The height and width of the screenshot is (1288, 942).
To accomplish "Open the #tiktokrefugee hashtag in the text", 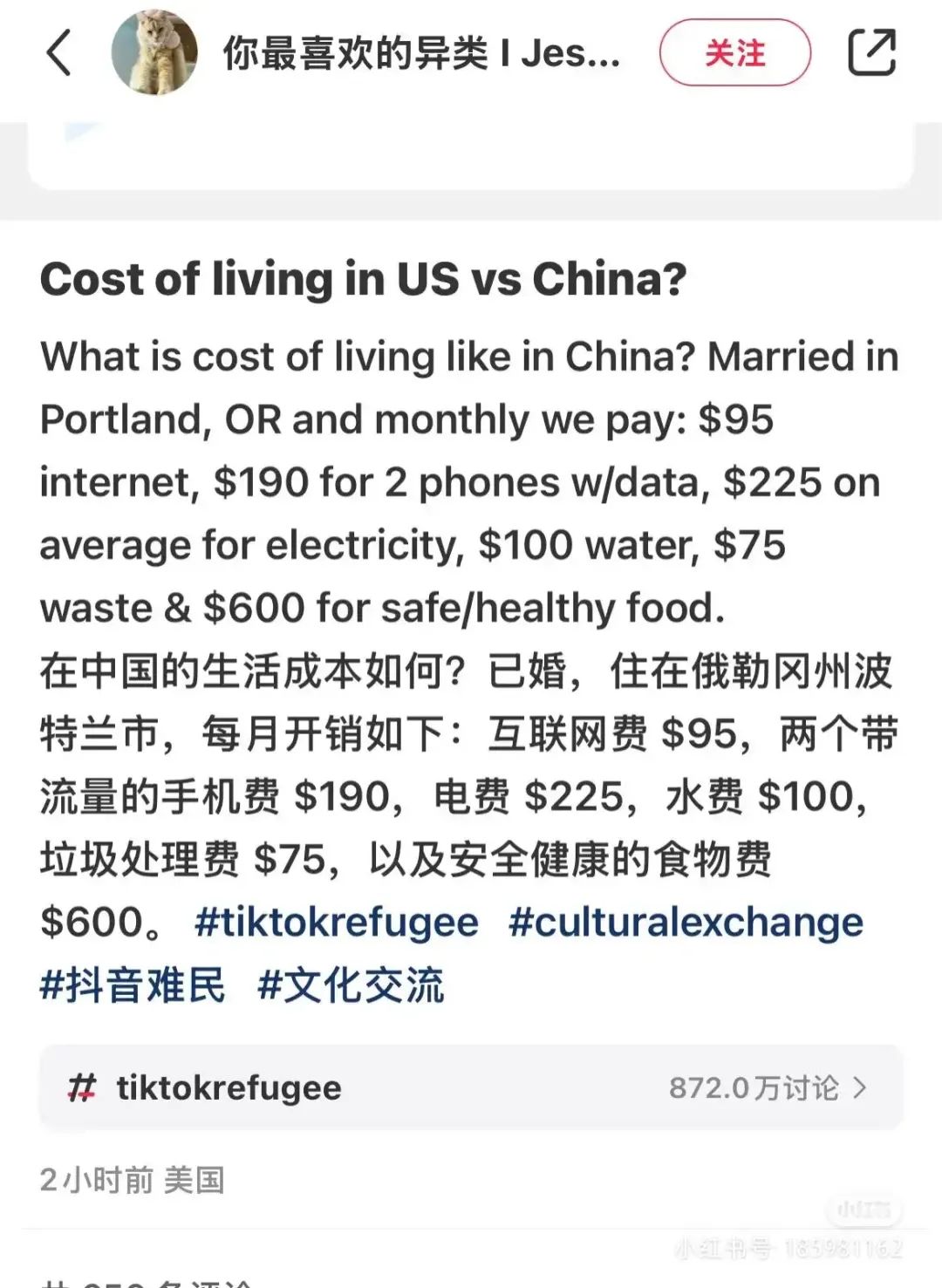I will click(x=337, y=923).
